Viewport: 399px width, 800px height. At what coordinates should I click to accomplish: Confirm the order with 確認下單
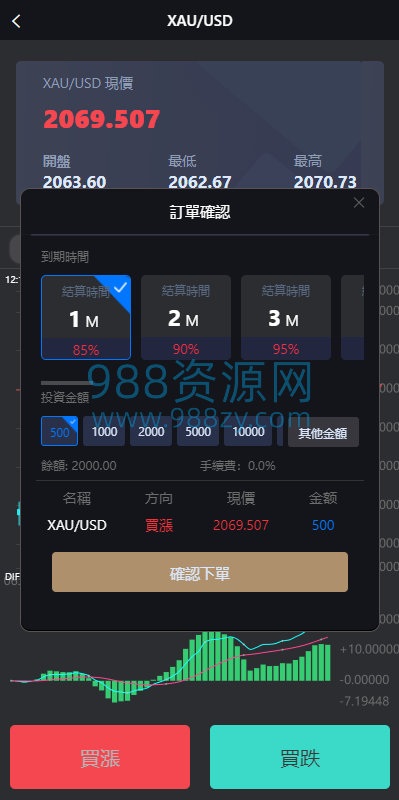[200, 572]
